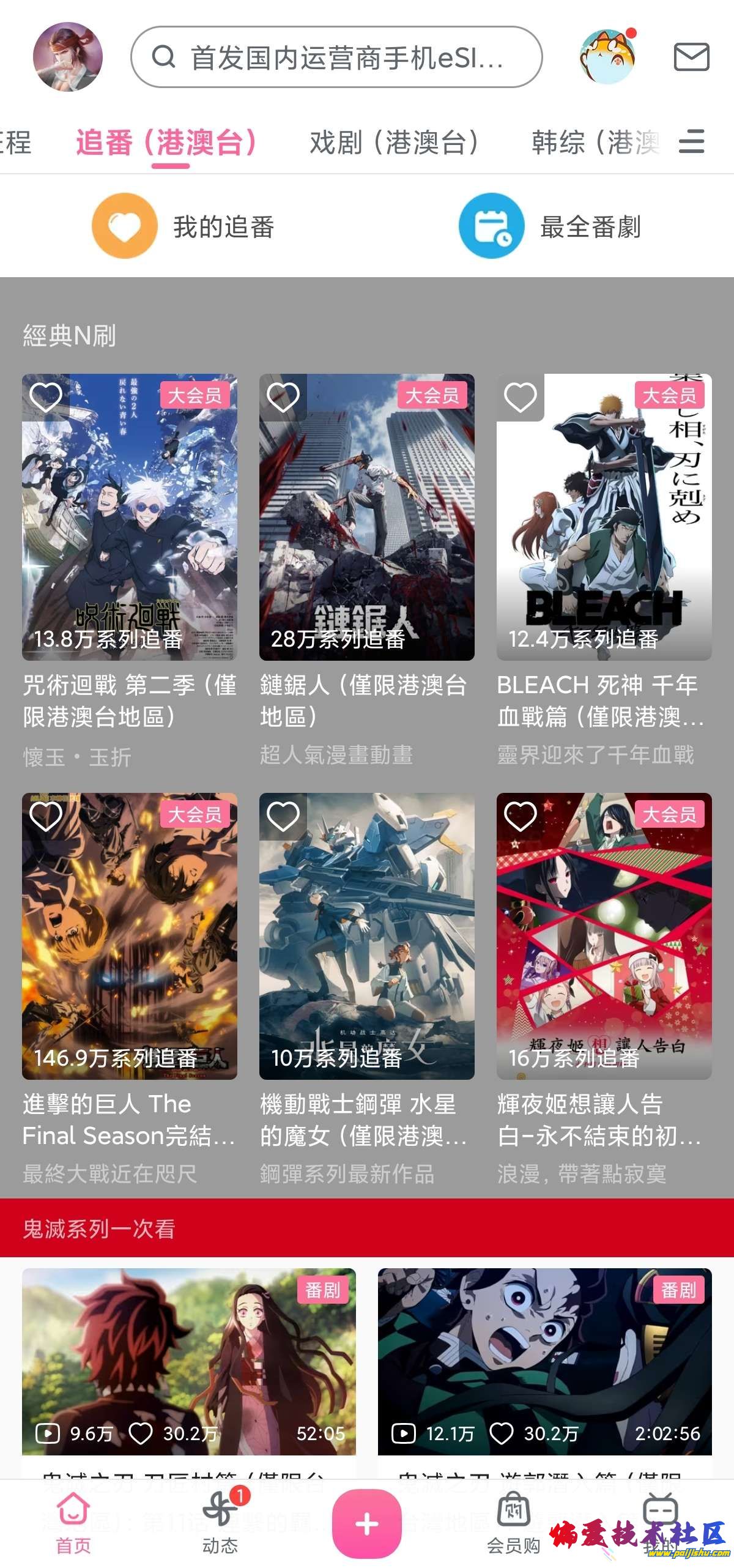Switch to 戏剧 (港澳台) tab
This screenshot has width=734, height=1568.
point(393,143)
